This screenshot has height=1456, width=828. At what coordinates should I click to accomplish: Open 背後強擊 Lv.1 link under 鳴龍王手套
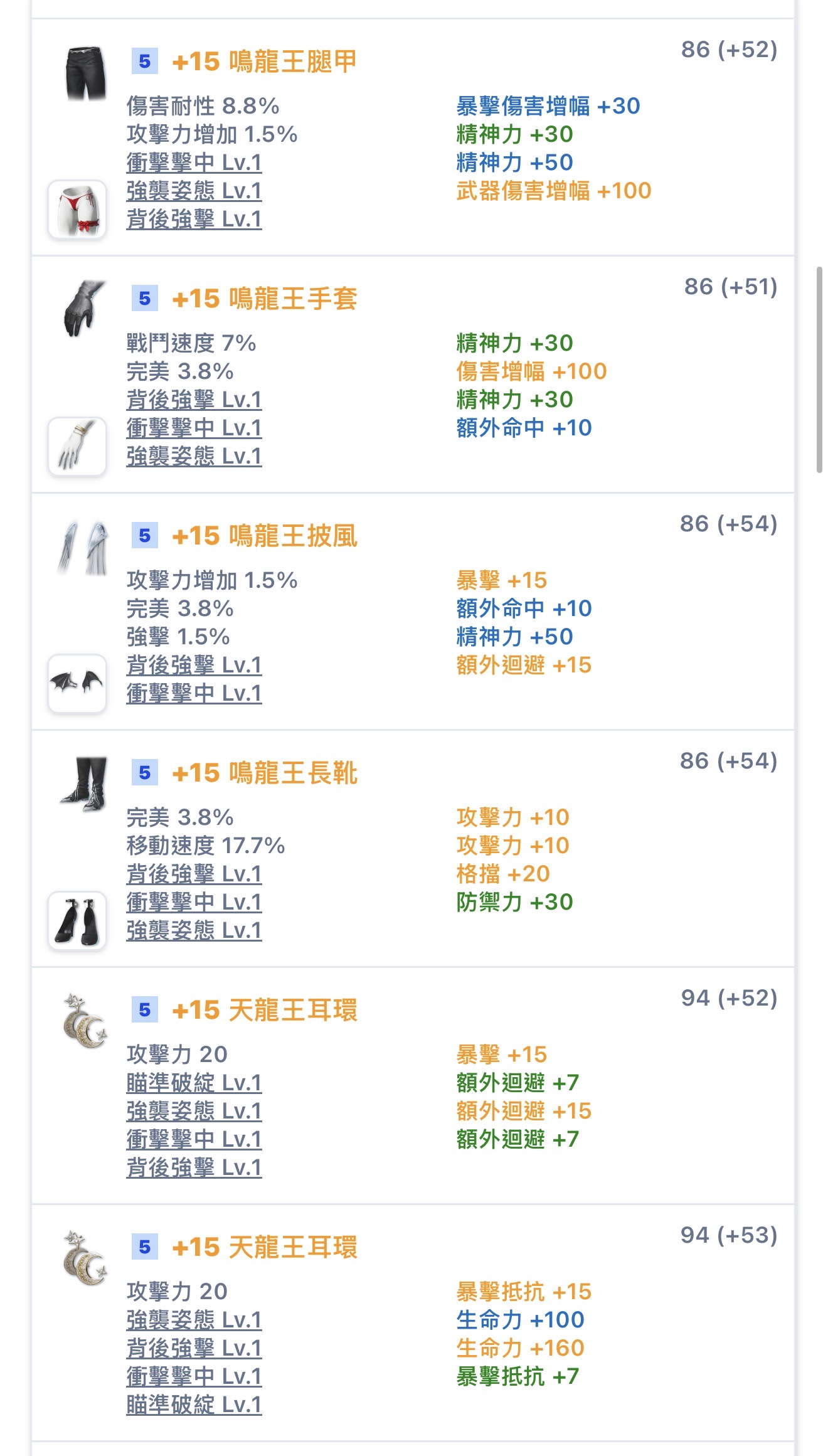point(194,400)
